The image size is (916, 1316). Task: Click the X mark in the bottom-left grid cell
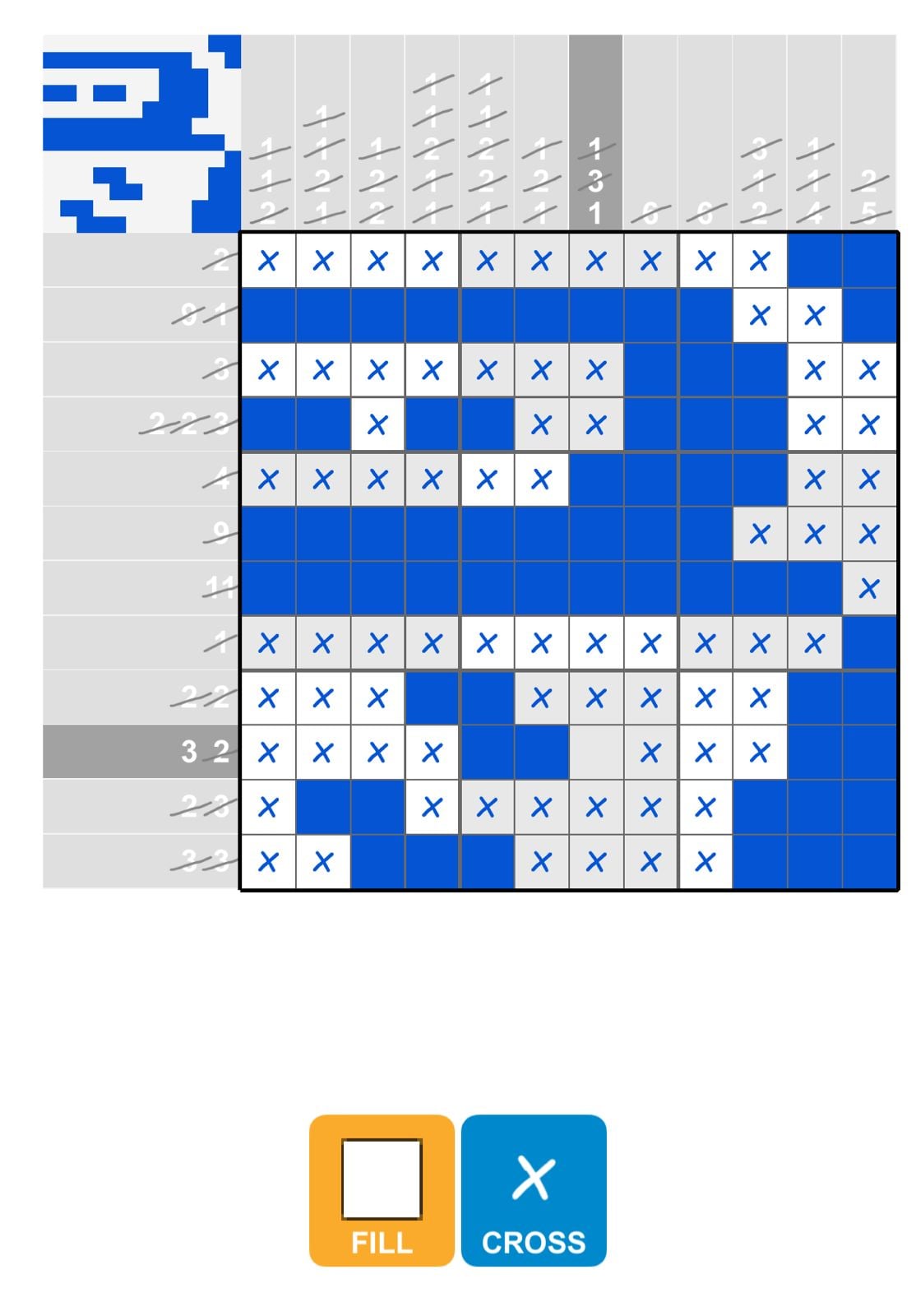(x=266, y=863)
